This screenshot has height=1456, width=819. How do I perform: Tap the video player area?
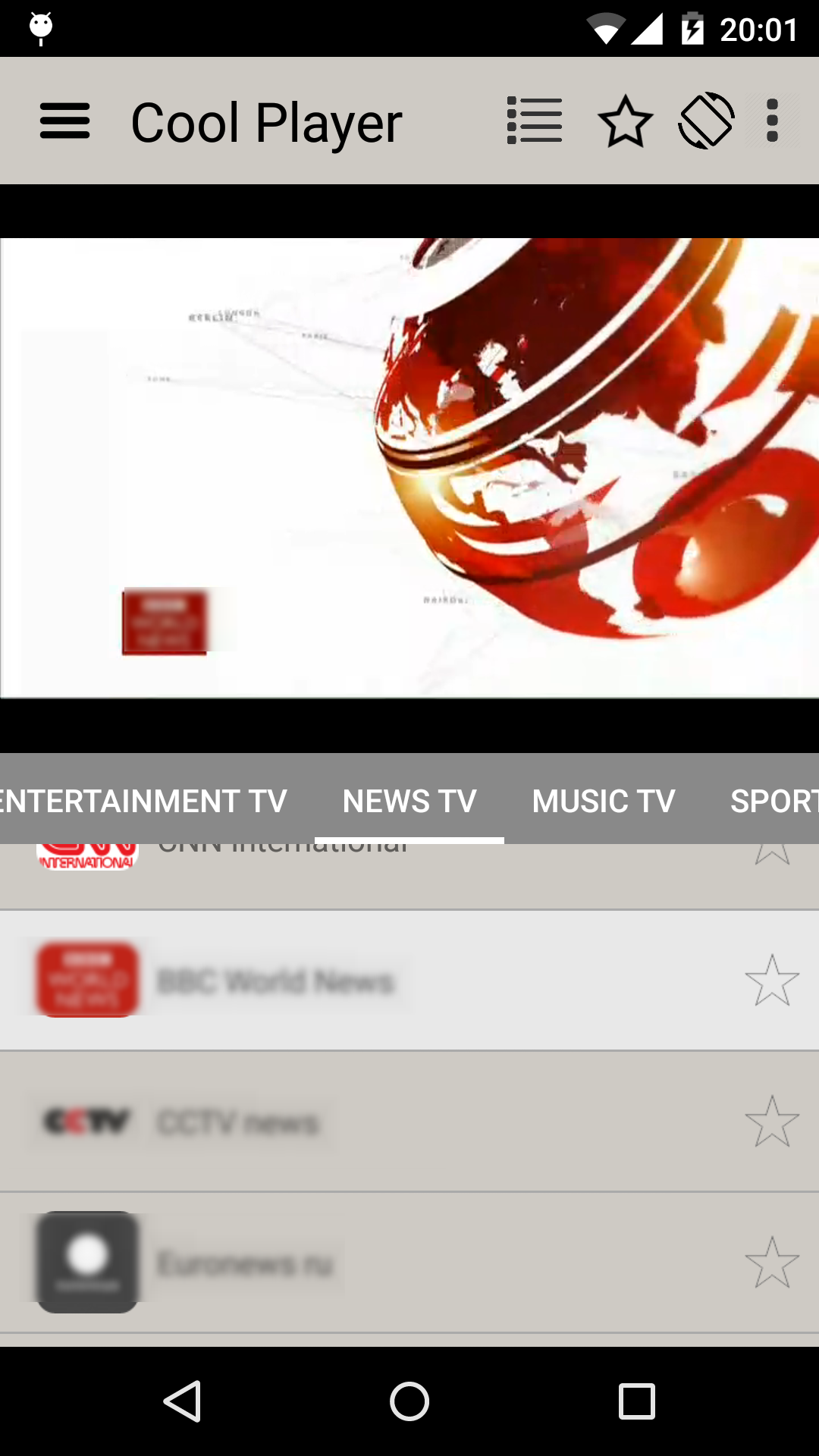click(x=409, y=467)
